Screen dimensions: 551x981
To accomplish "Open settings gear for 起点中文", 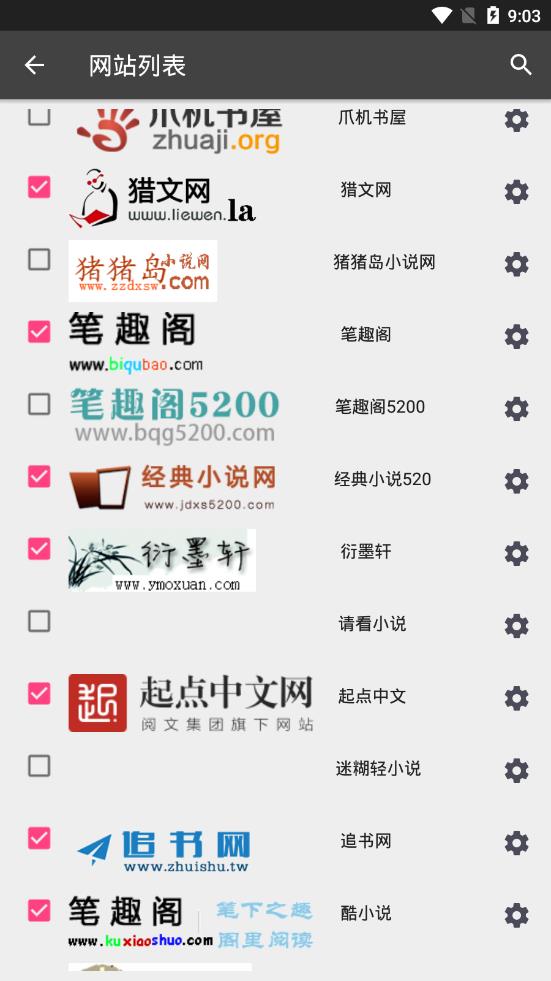I will point(517,698).
